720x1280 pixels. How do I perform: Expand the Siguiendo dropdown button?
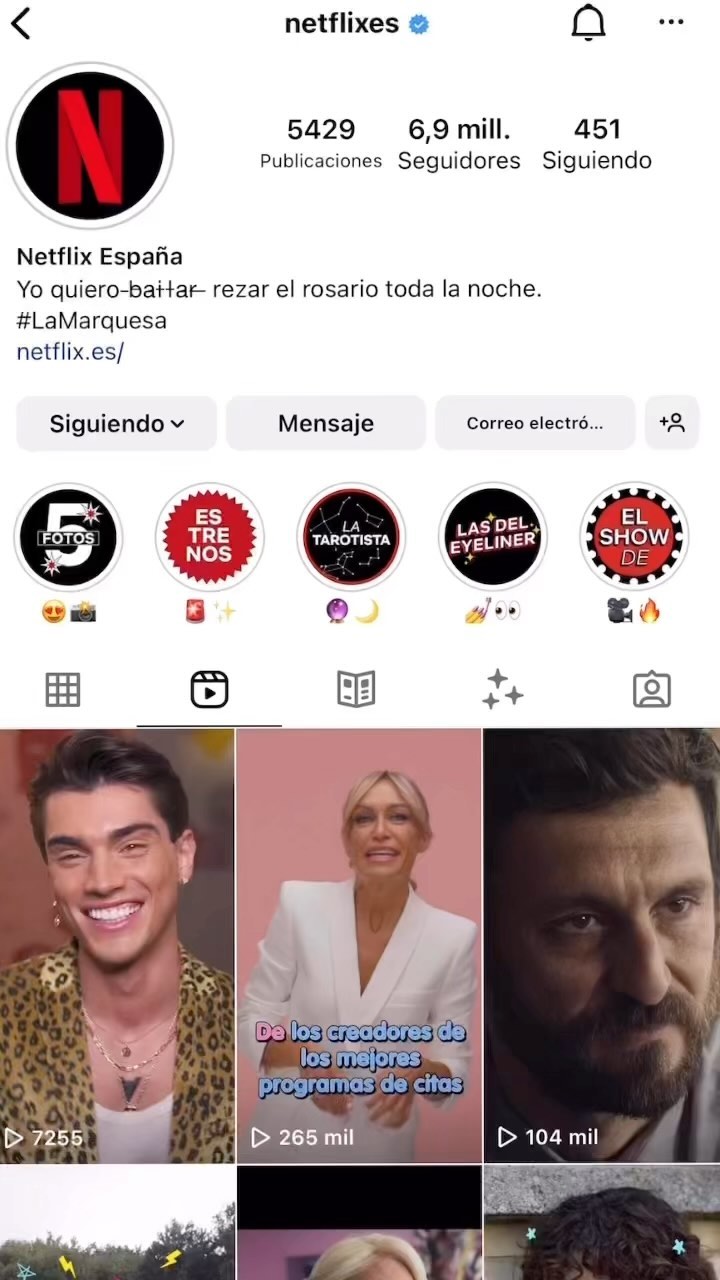pyautogui.click(x=116, y=423)
